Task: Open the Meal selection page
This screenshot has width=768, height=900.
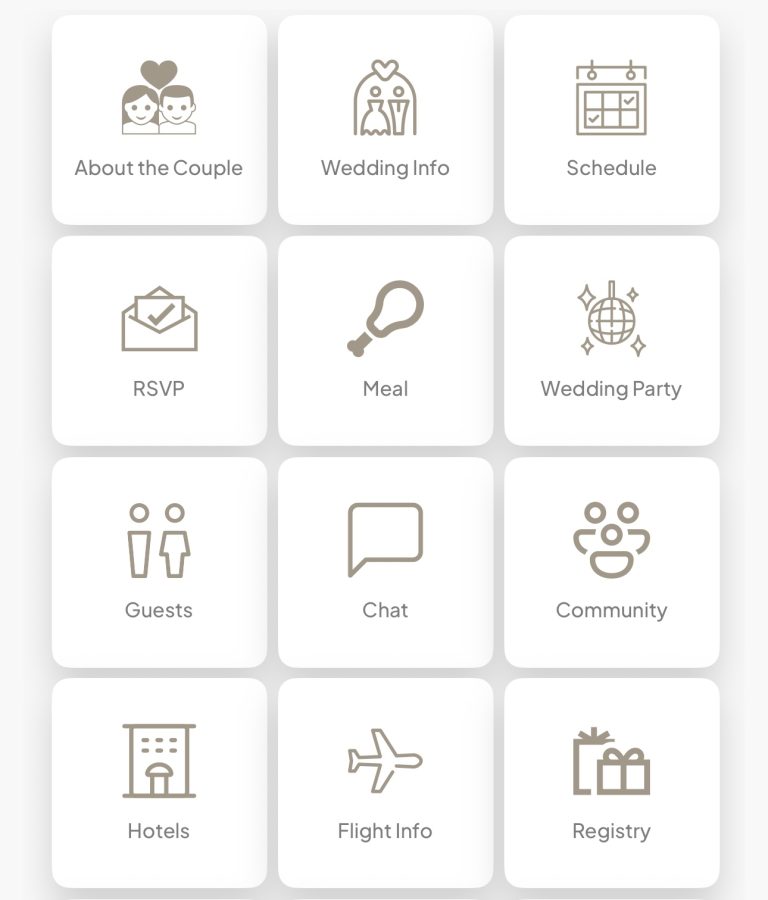Action: tap(385, 340)
